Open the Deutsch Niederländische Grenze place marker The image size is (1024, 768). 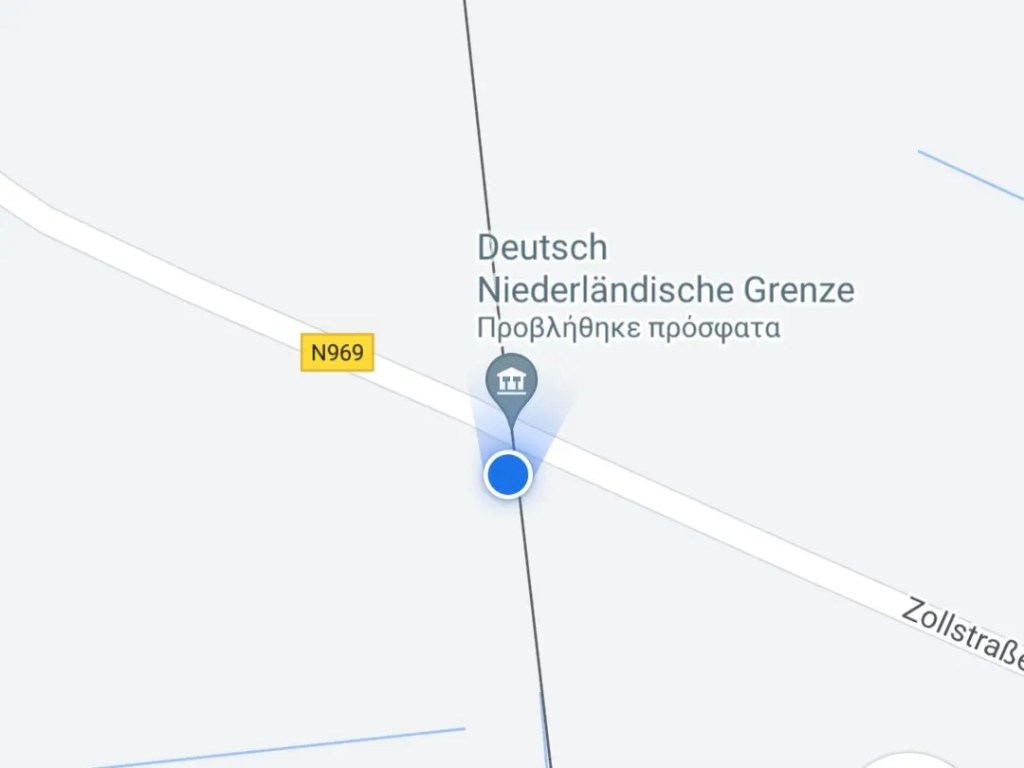point(511,381)
